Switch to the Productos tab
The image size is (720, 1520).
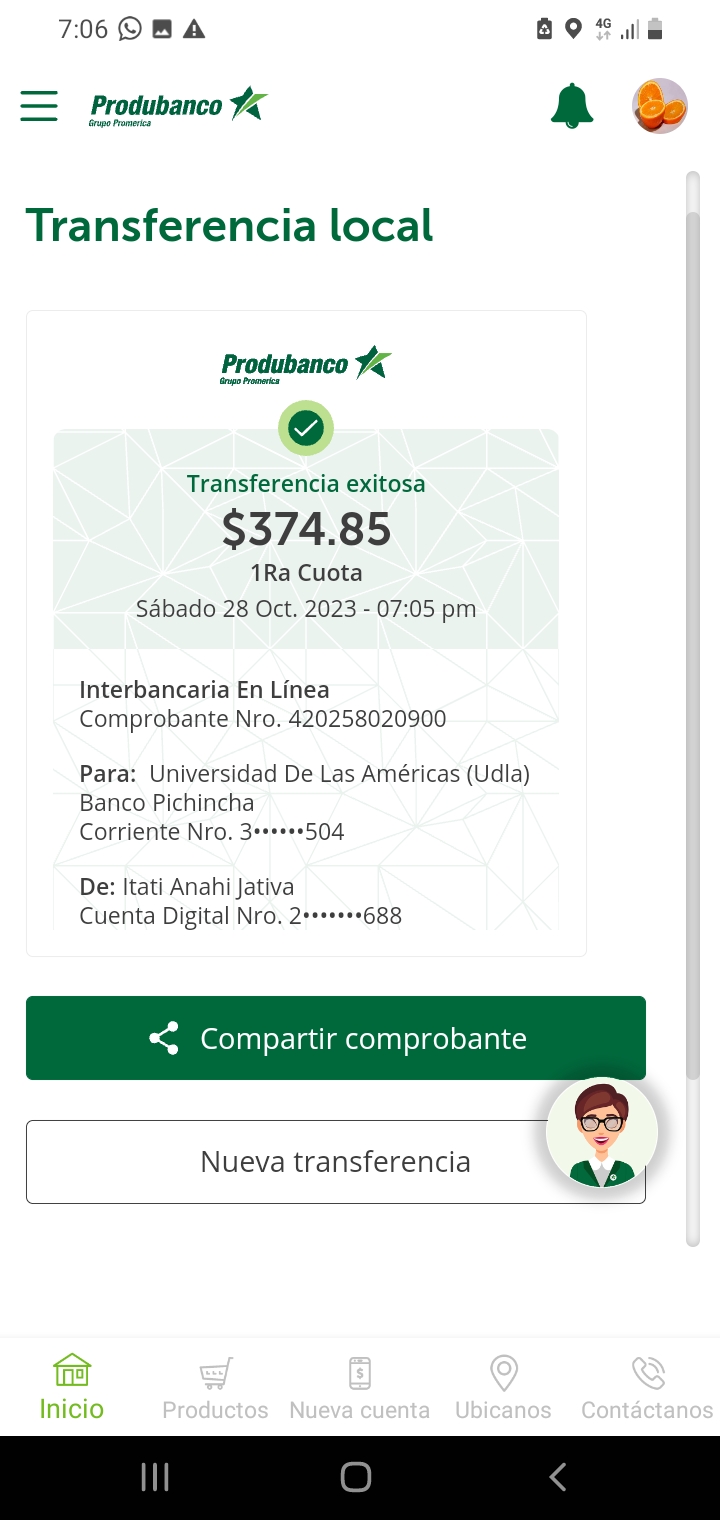[x=215, y=1388]
